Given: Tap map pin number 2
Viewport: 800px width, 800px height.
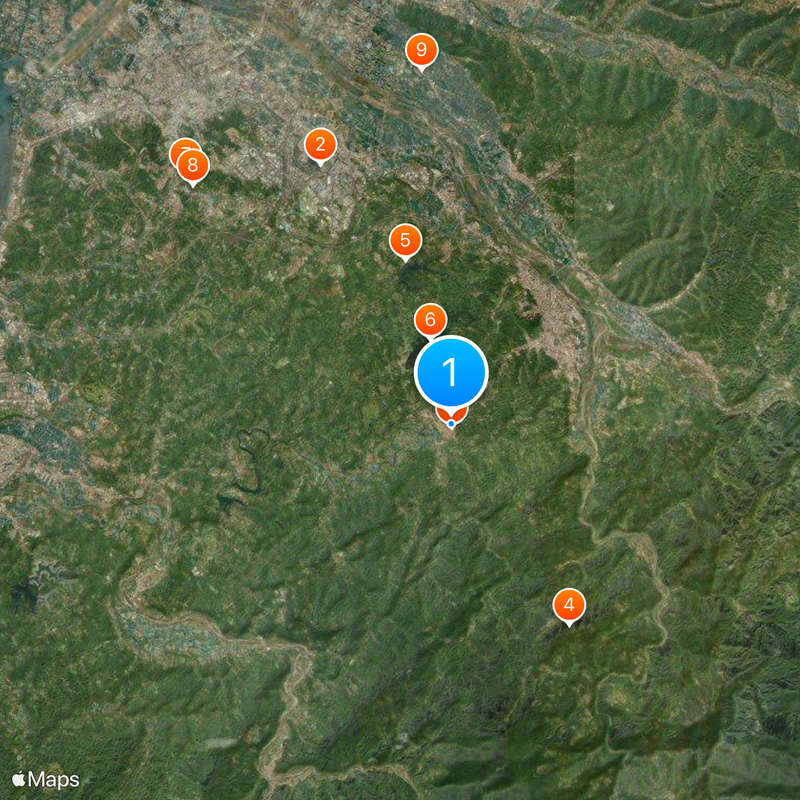Looking at the screenshot, I should tap(320, 146).
